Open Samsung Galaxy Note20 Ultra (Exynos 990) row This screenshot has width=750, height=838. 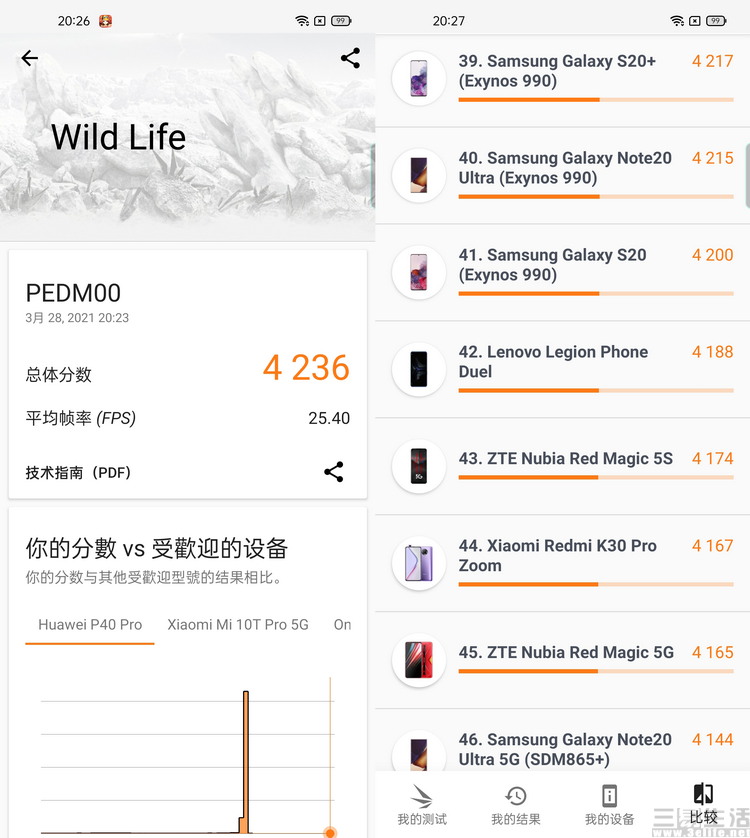click(x=563, y=173)
